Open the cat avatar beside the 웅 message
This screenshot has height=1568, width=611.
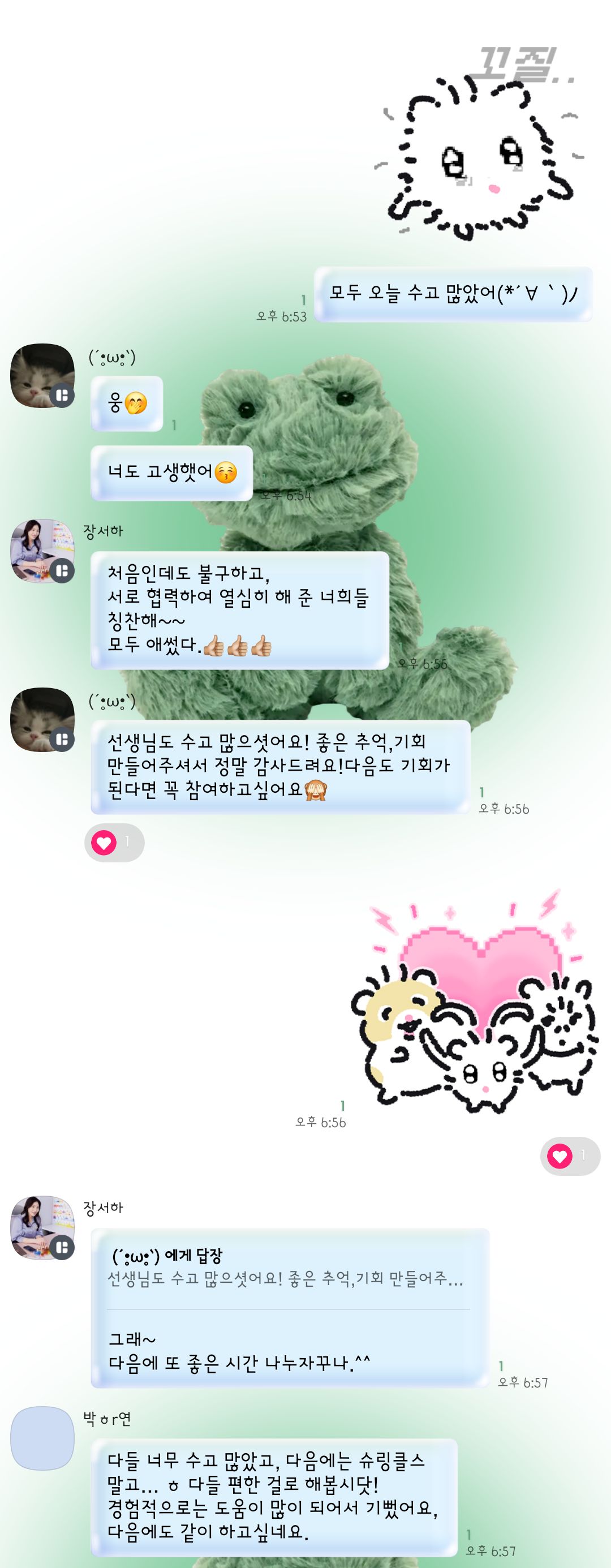[x=42, y=376]
